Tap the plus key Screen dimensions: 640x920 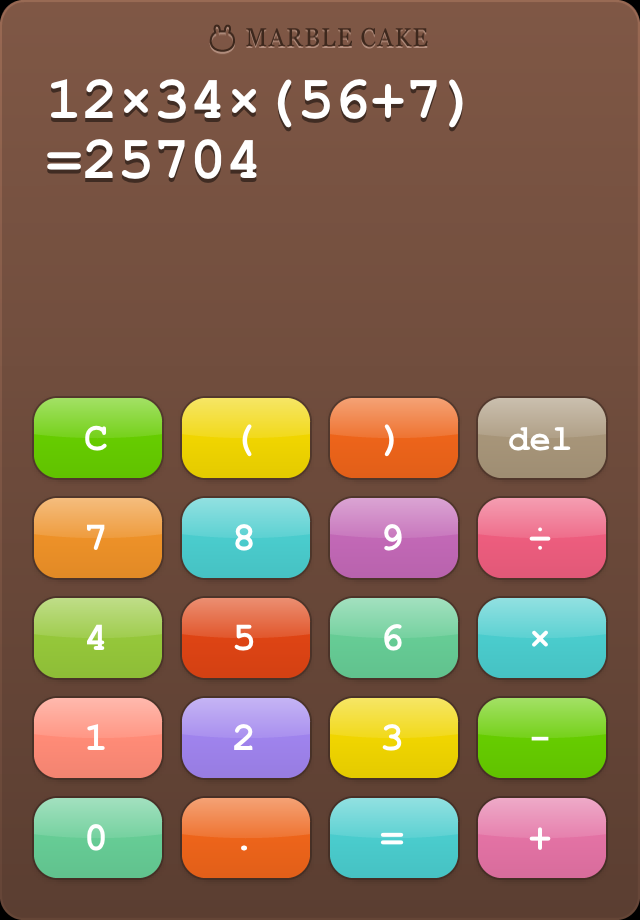(542, 838)
